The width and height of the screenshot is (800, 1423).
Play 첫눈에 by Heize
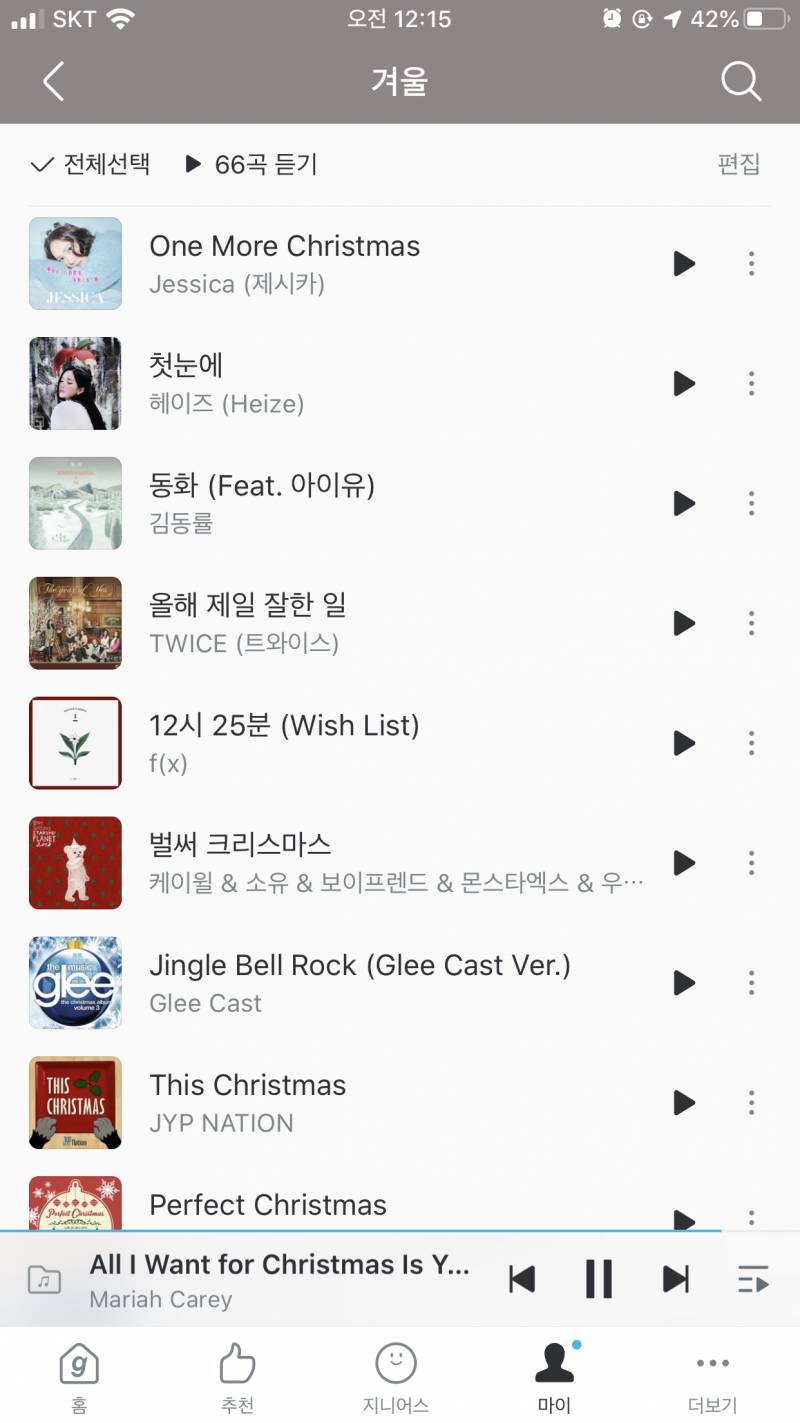point(684,383)
